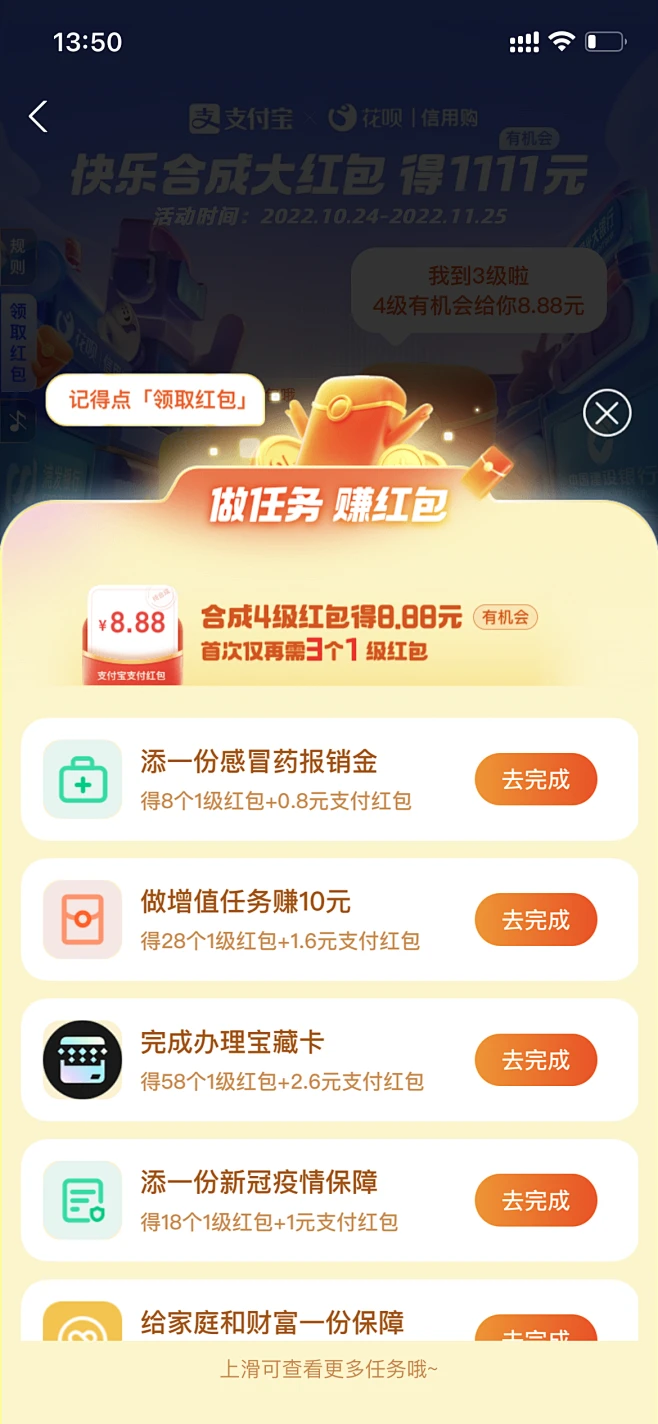658x1424 pixels.
Task: Go back using the top-left arrow
Action: click(38, 117)
